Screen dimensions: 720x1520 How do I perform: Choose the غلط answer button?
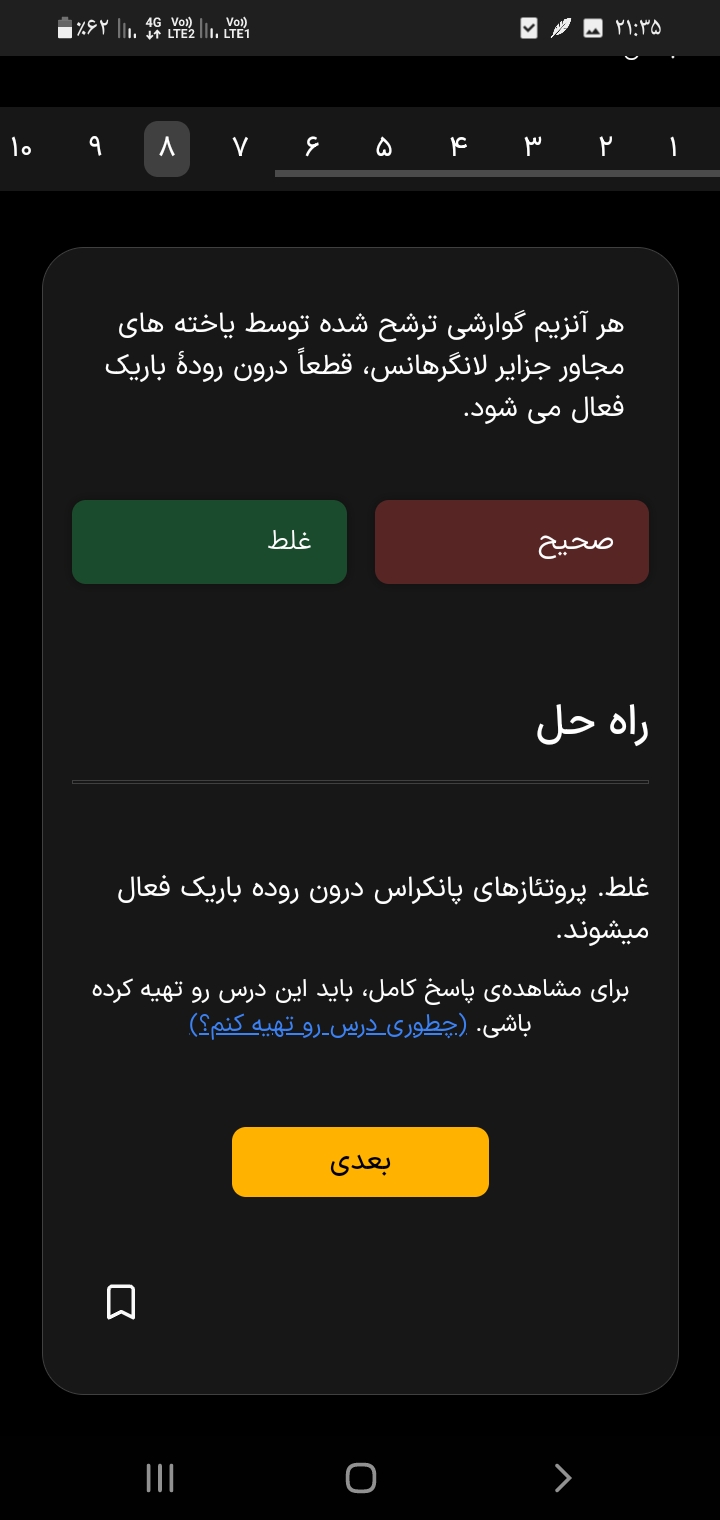pos(209,542)
